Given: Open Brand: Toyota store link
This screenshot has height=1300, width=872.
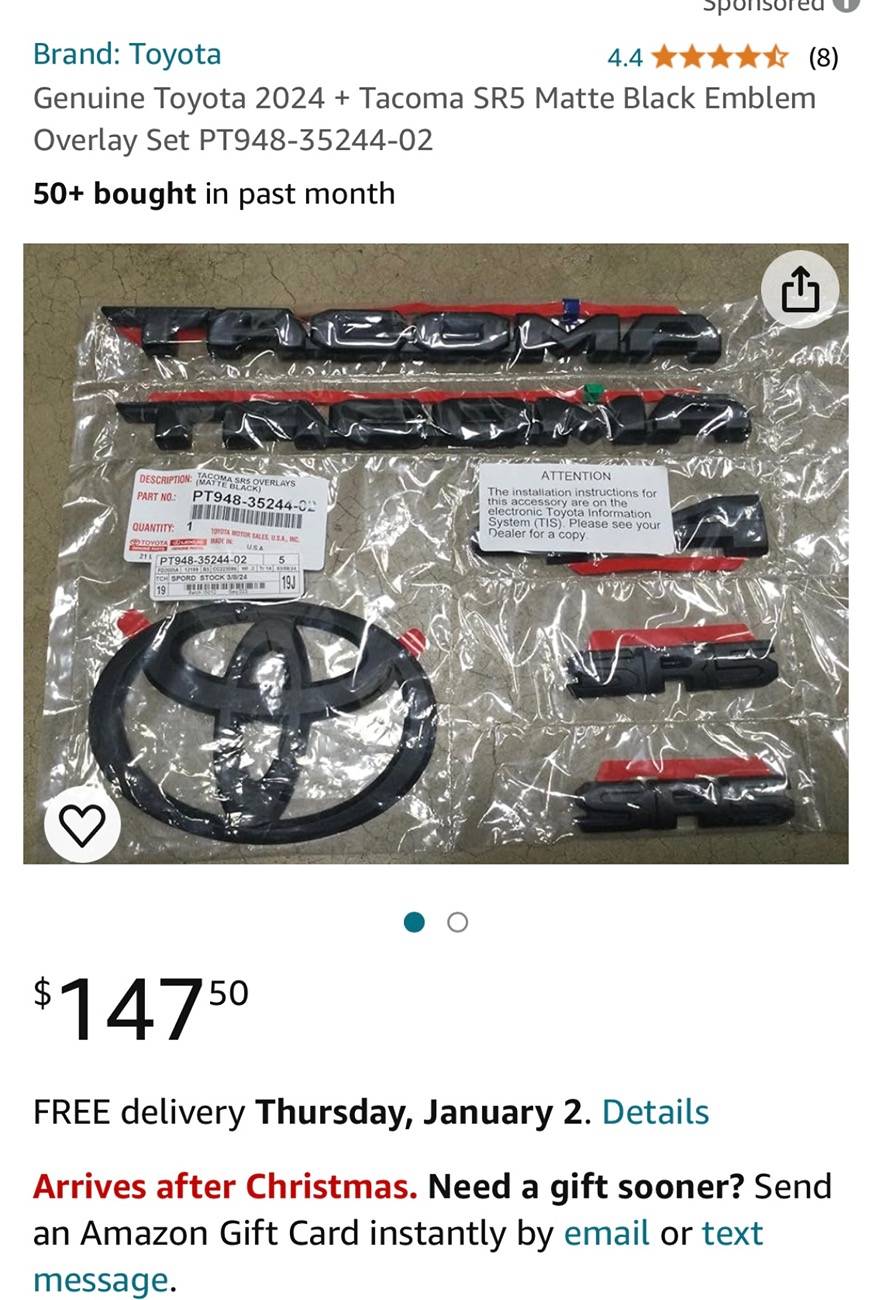Looking at the screenshot, I should coord(127,54).
